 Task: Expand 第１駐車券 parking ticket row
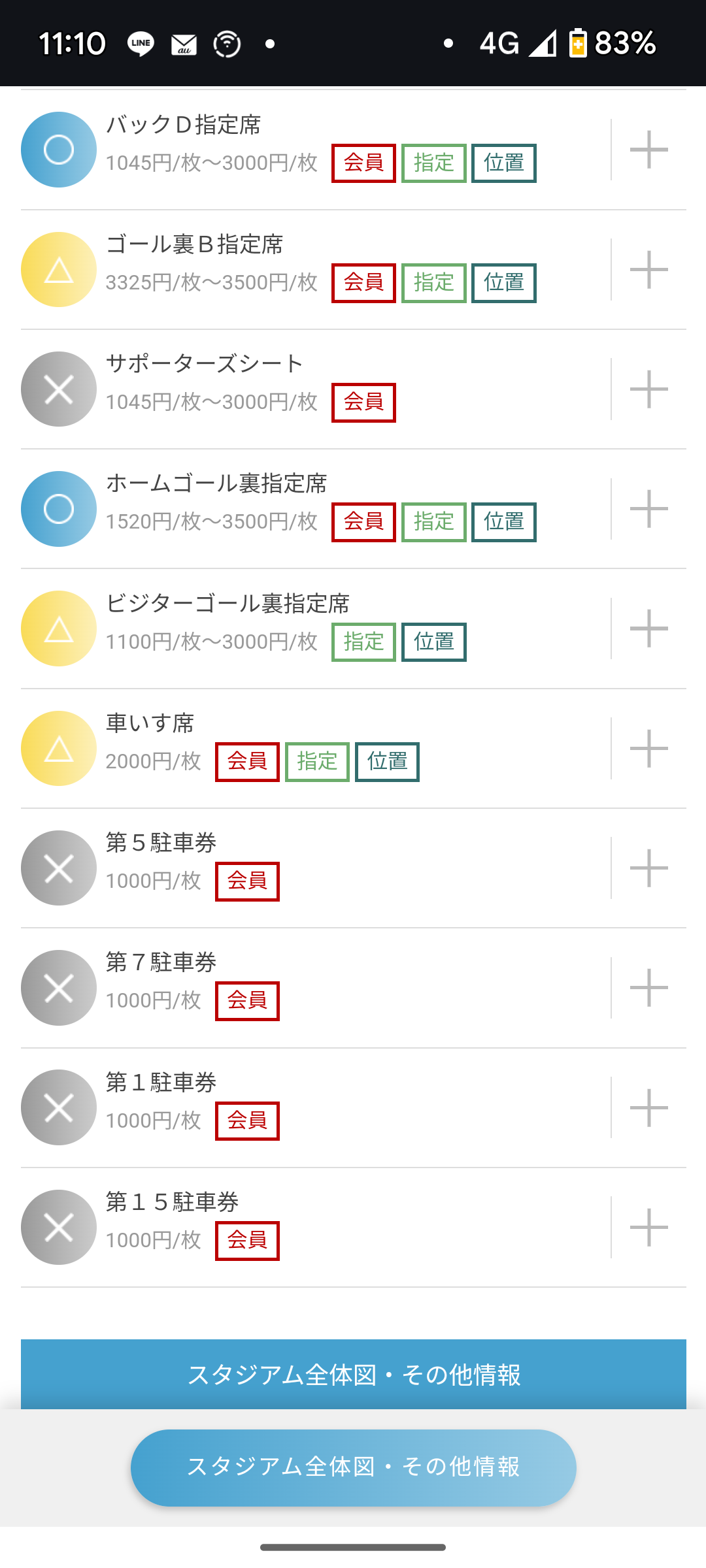(648, 1107)
